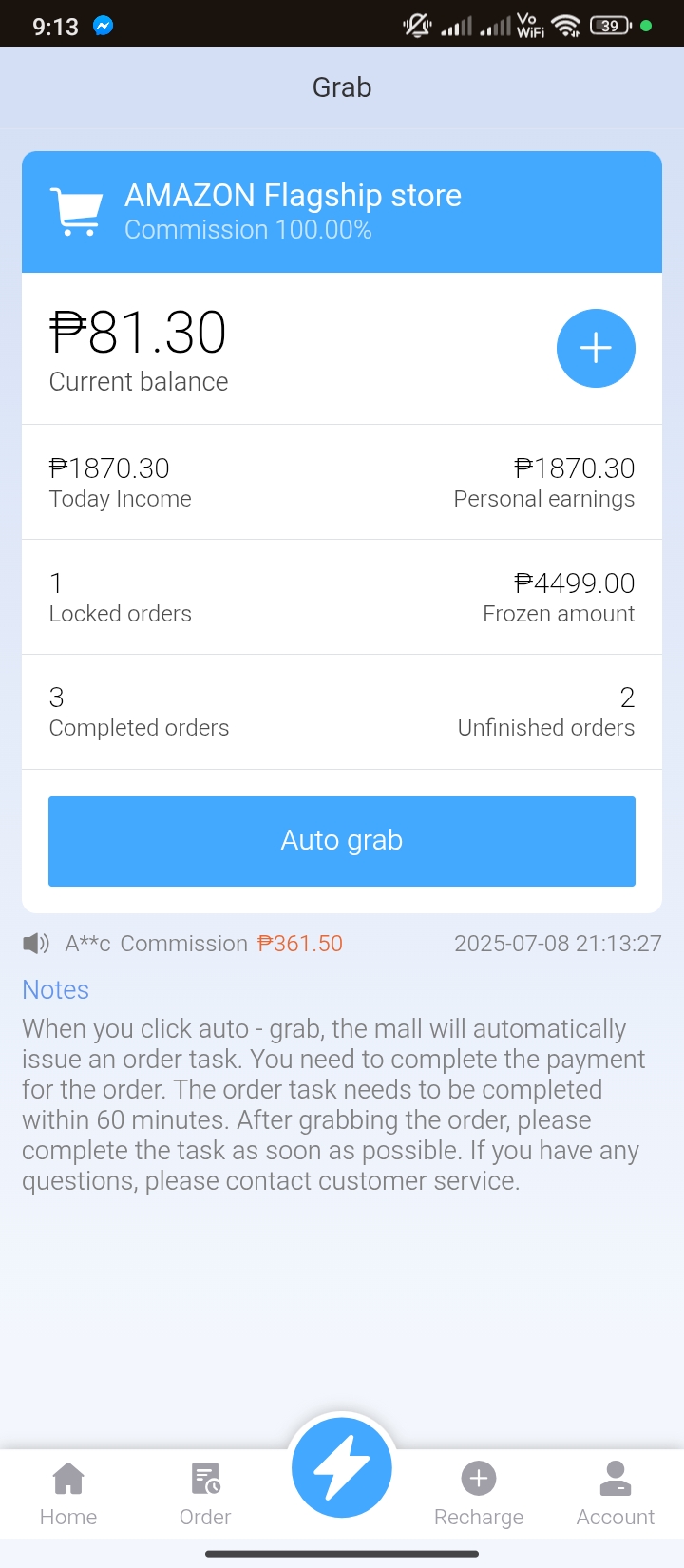The width and height of the screenshot is (684, 1568).
Task: Switch to the Order tab
Action: pos(205,1494)
